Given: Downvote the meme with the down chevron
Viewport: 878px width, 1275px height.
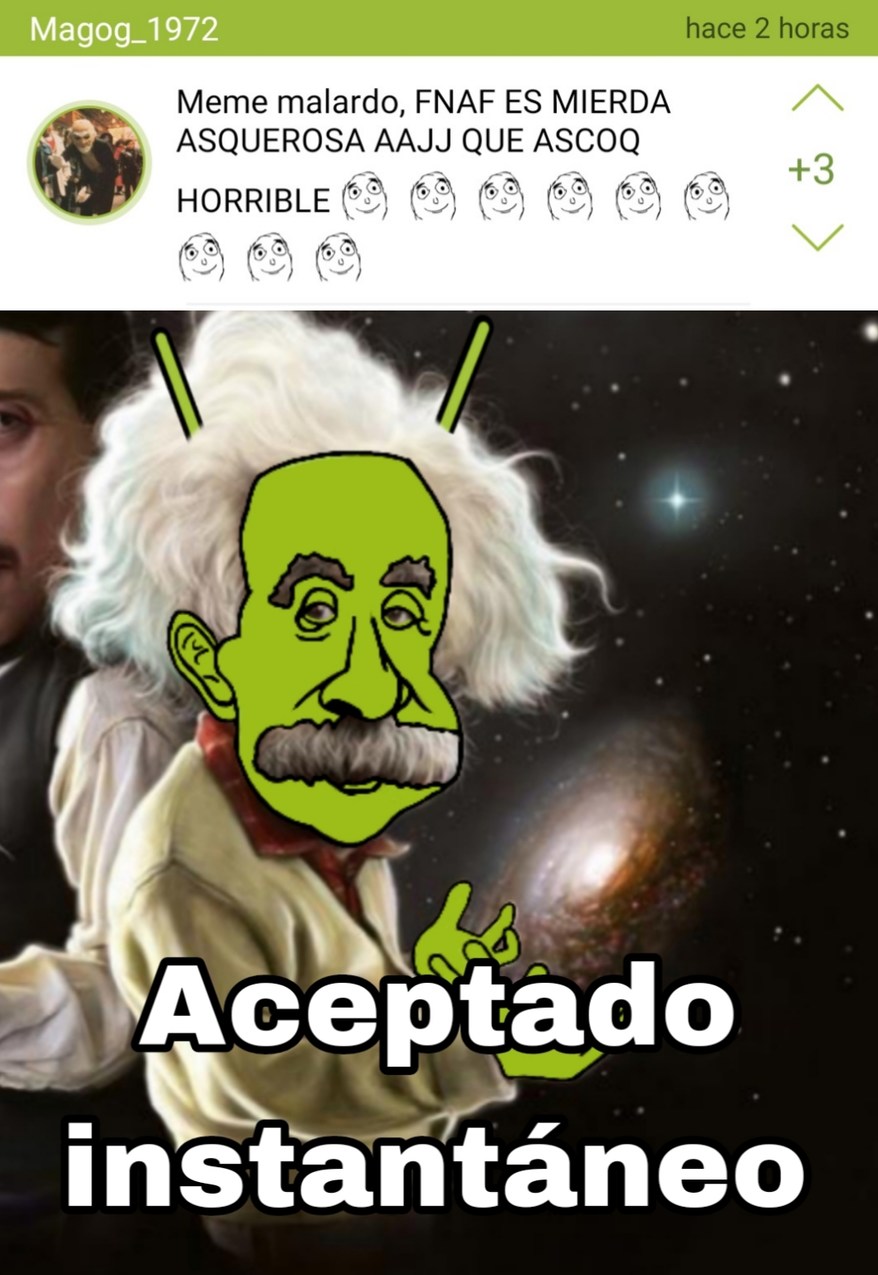Looking at the screenshot, I should (x=820, y=237).
